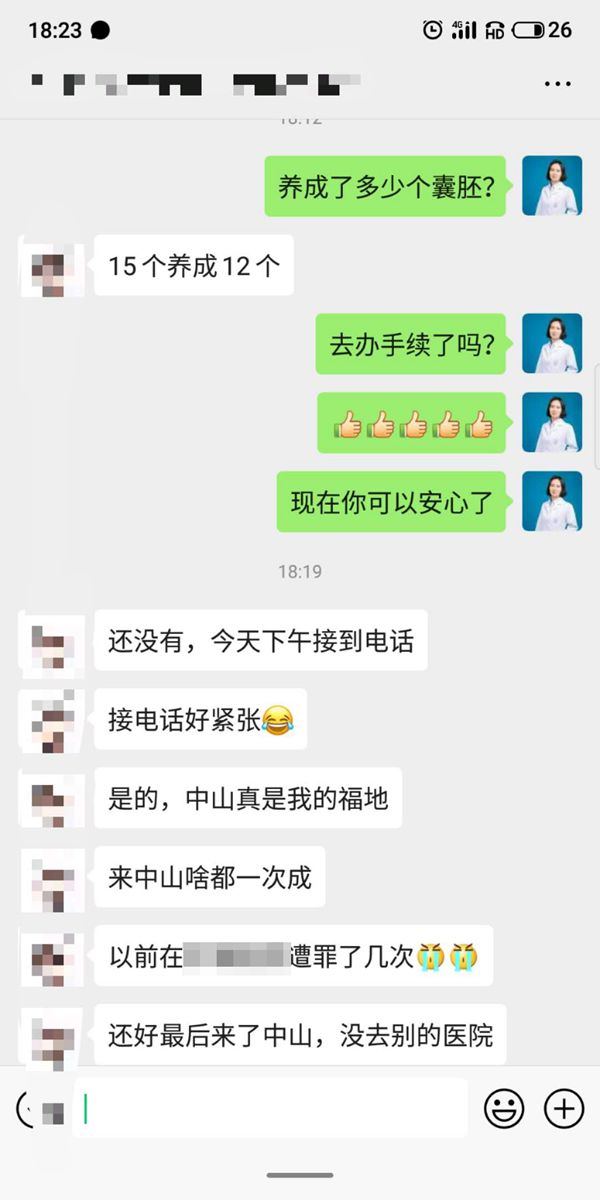
Task: Open the chat overflow menu
Action: tap(557, 84)
